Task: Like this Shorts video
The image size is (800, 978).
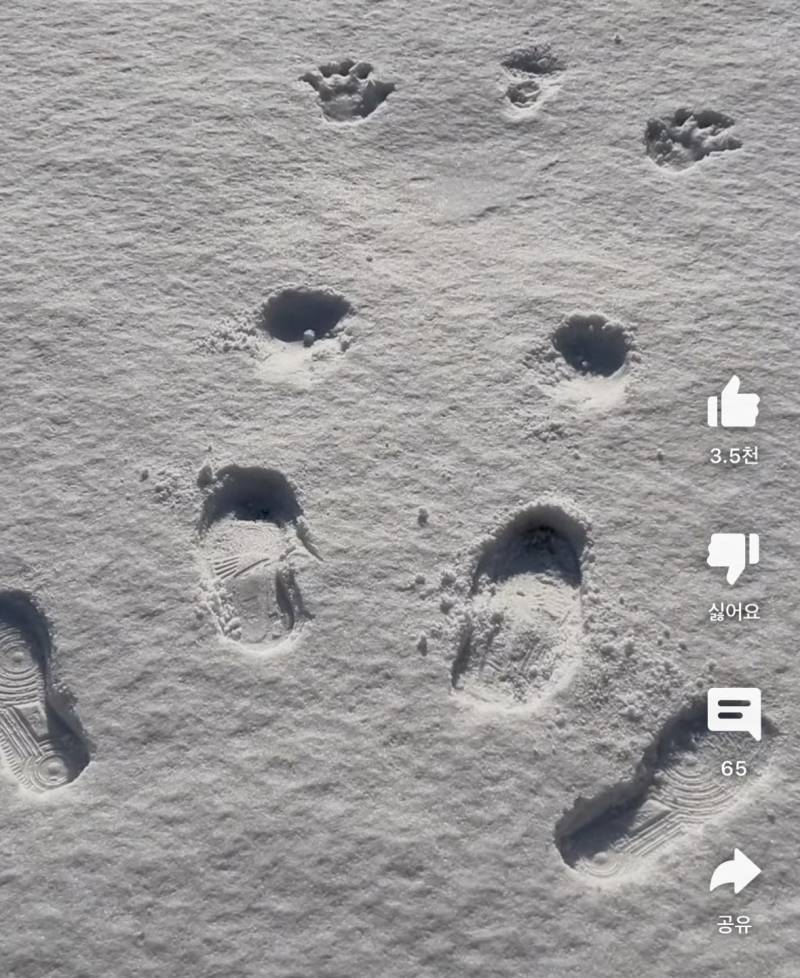Action: 733,403
